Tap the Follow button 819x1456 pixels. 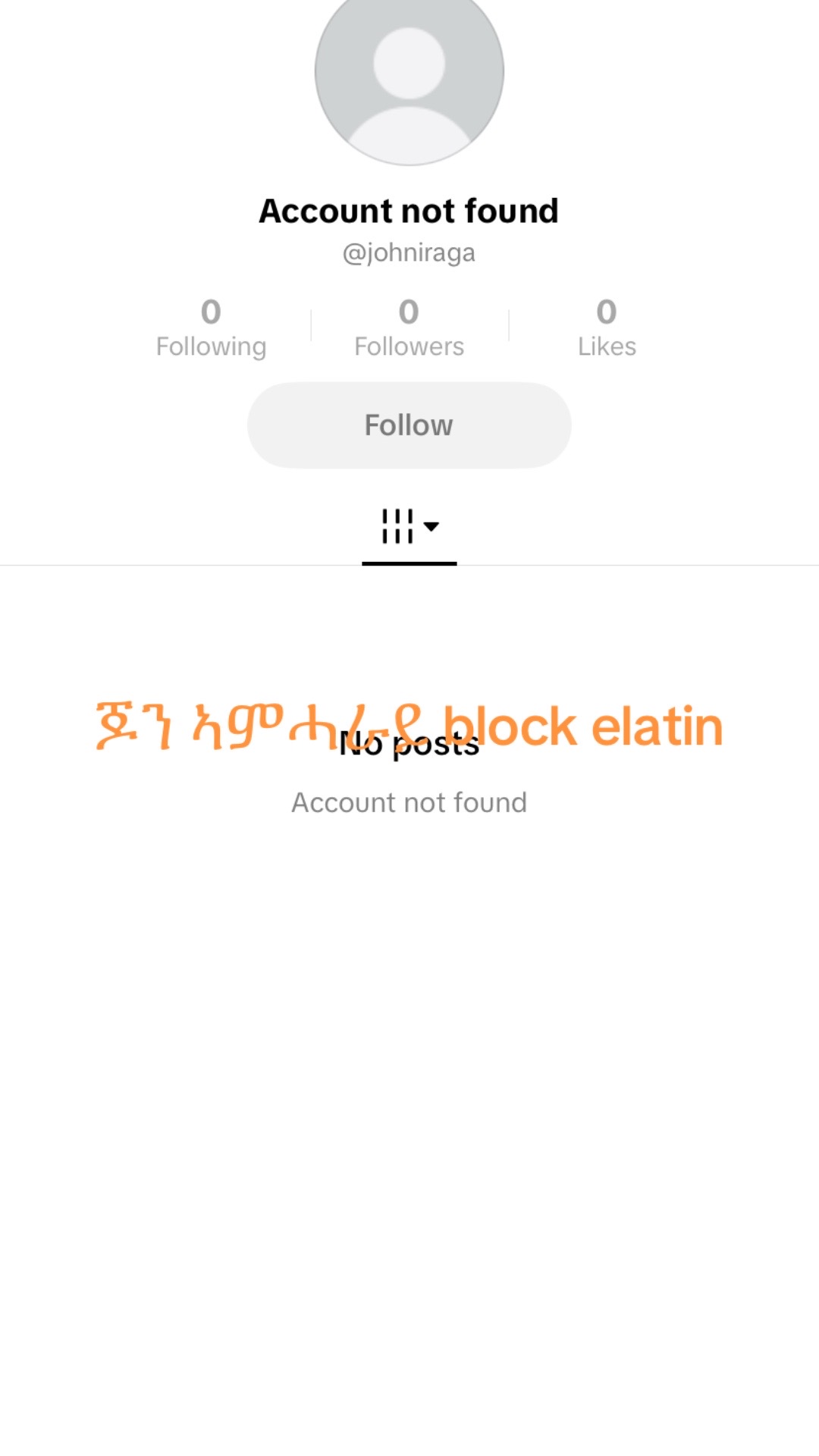click(x=409, y=425)
